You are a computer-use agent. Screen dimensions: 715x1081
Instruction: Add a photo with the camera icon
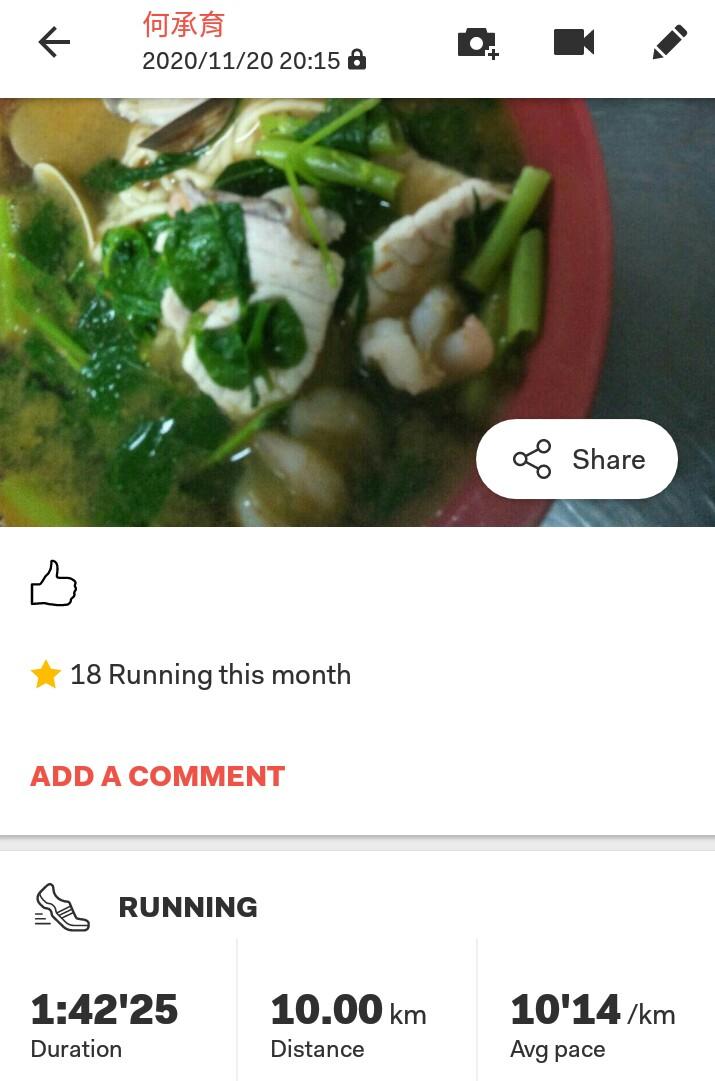click(x=477, y=43)
